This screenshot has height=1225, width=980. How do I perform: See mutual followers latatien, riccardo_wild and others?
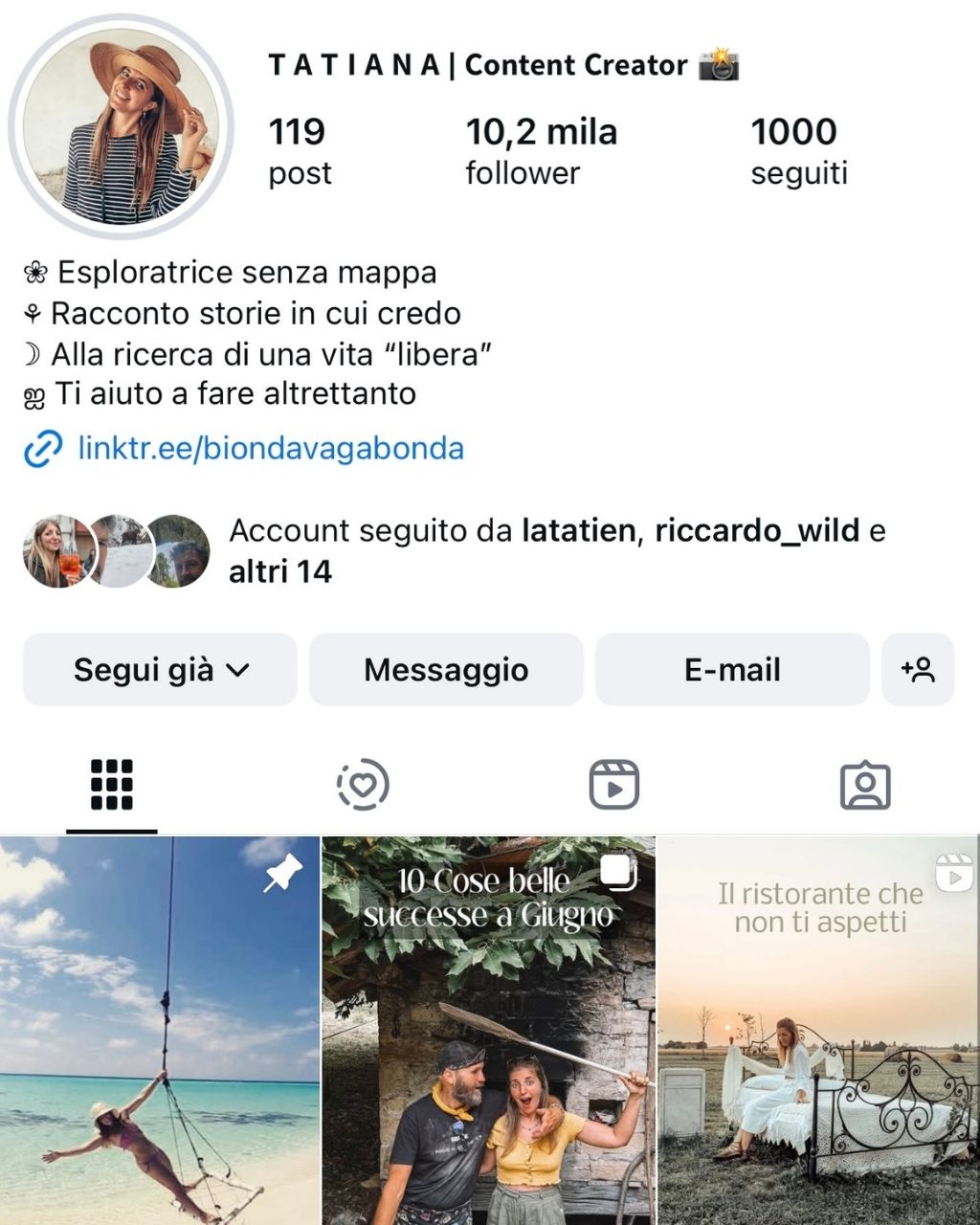click(x=455, y=550)
